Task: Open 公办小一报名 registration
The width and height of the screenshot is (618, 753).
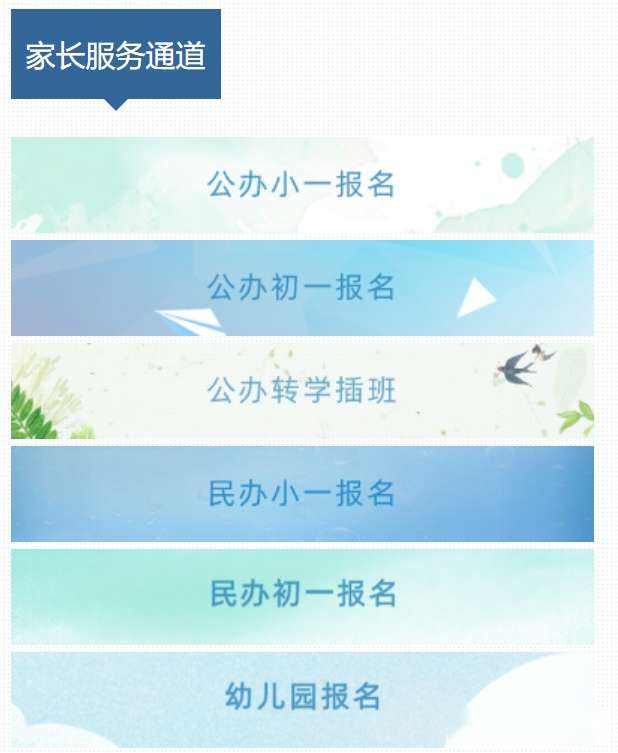Action: tap(302, 185)
